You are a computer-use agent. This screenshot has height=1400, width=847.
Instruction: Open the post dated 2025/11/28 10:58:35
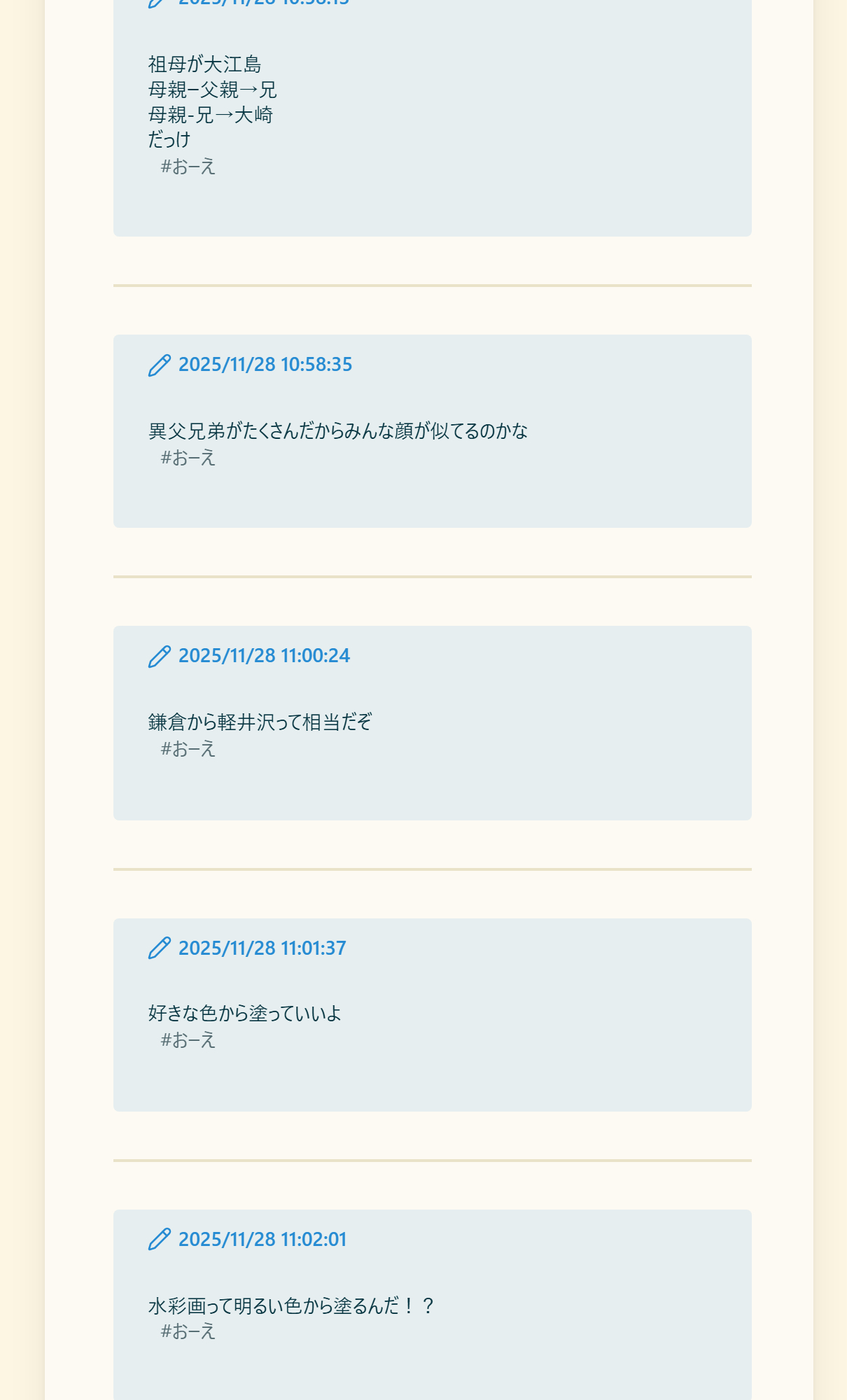(x=265, y=365)
